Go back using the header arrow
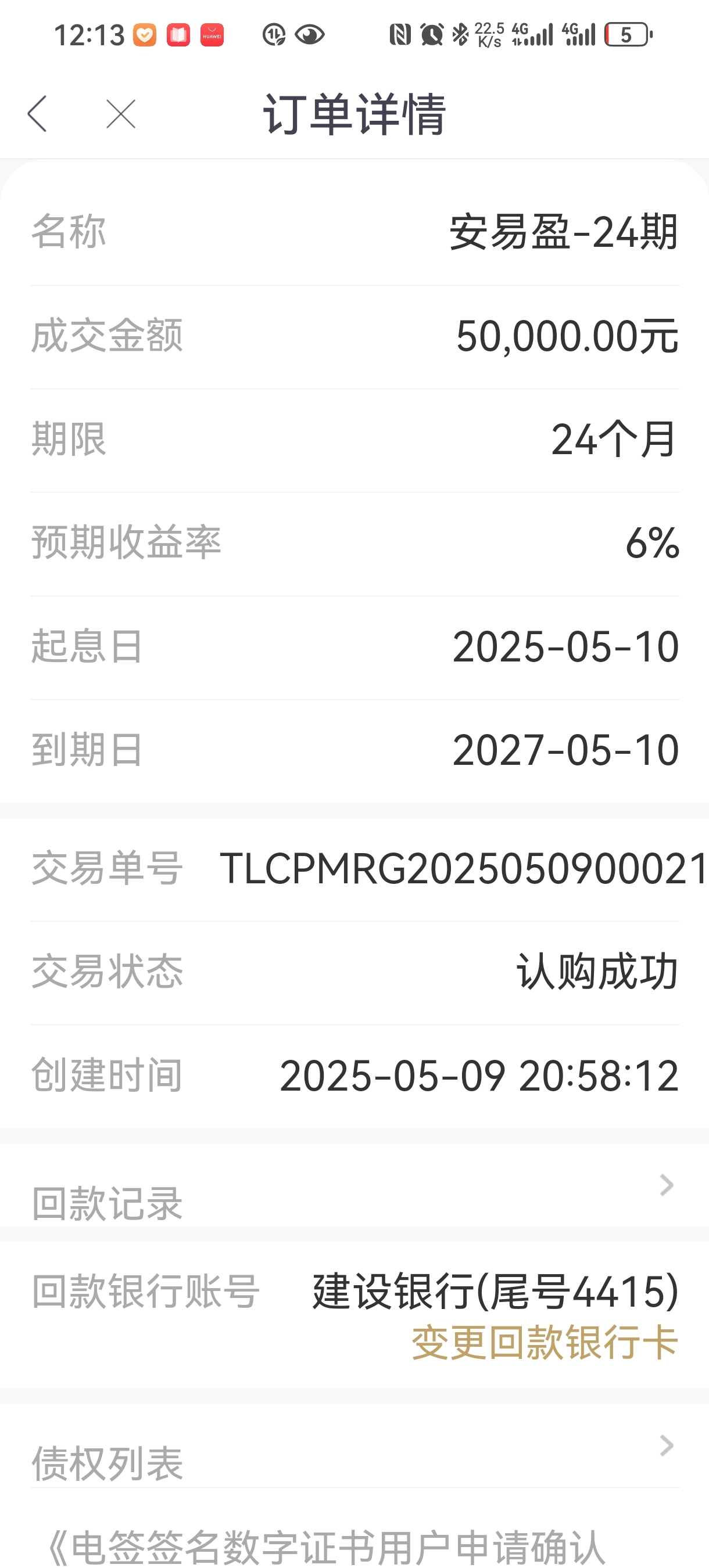This screenshot has height=1568, width=709. tap(37, 114)
